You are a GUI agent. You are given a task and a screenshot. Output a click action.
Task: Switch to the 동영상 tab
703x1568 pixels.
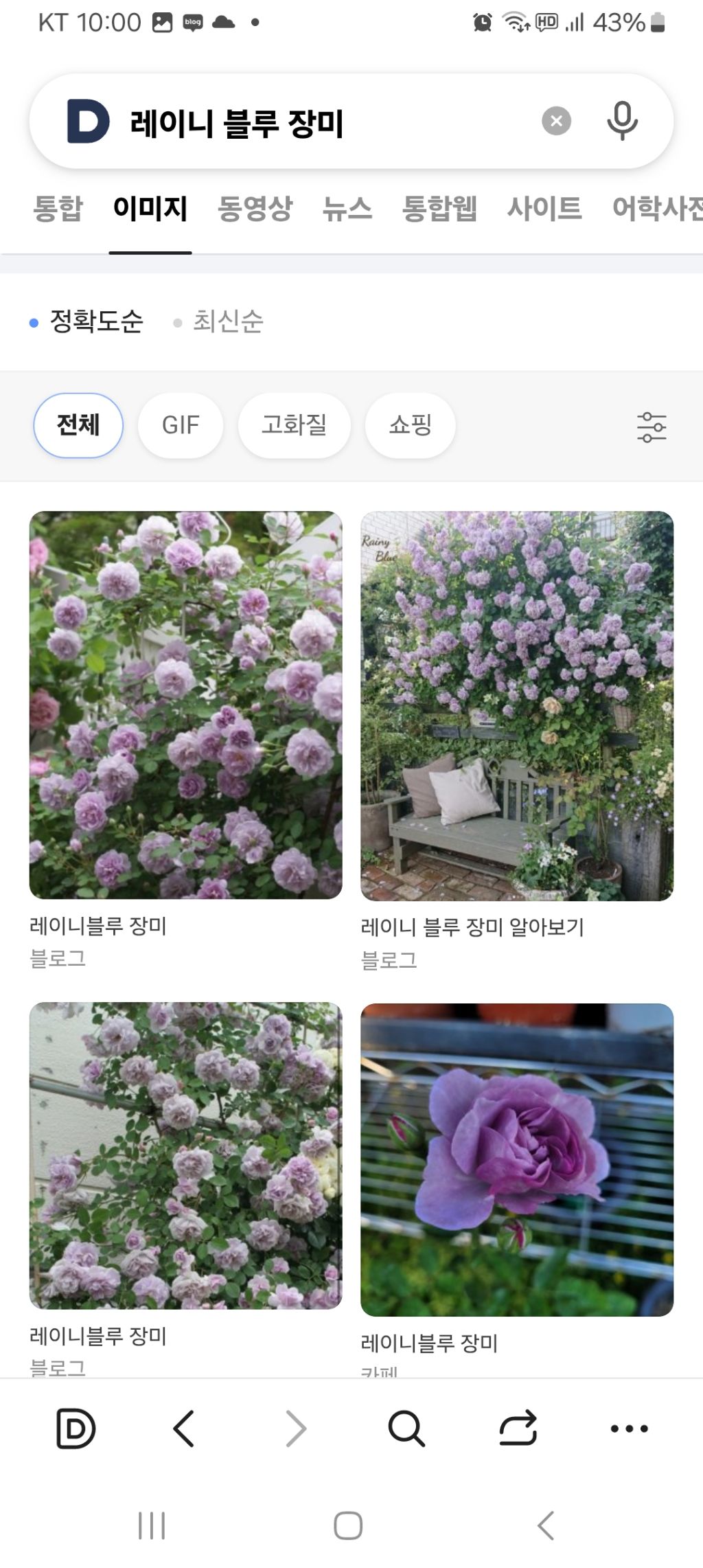tap(255, 208)
